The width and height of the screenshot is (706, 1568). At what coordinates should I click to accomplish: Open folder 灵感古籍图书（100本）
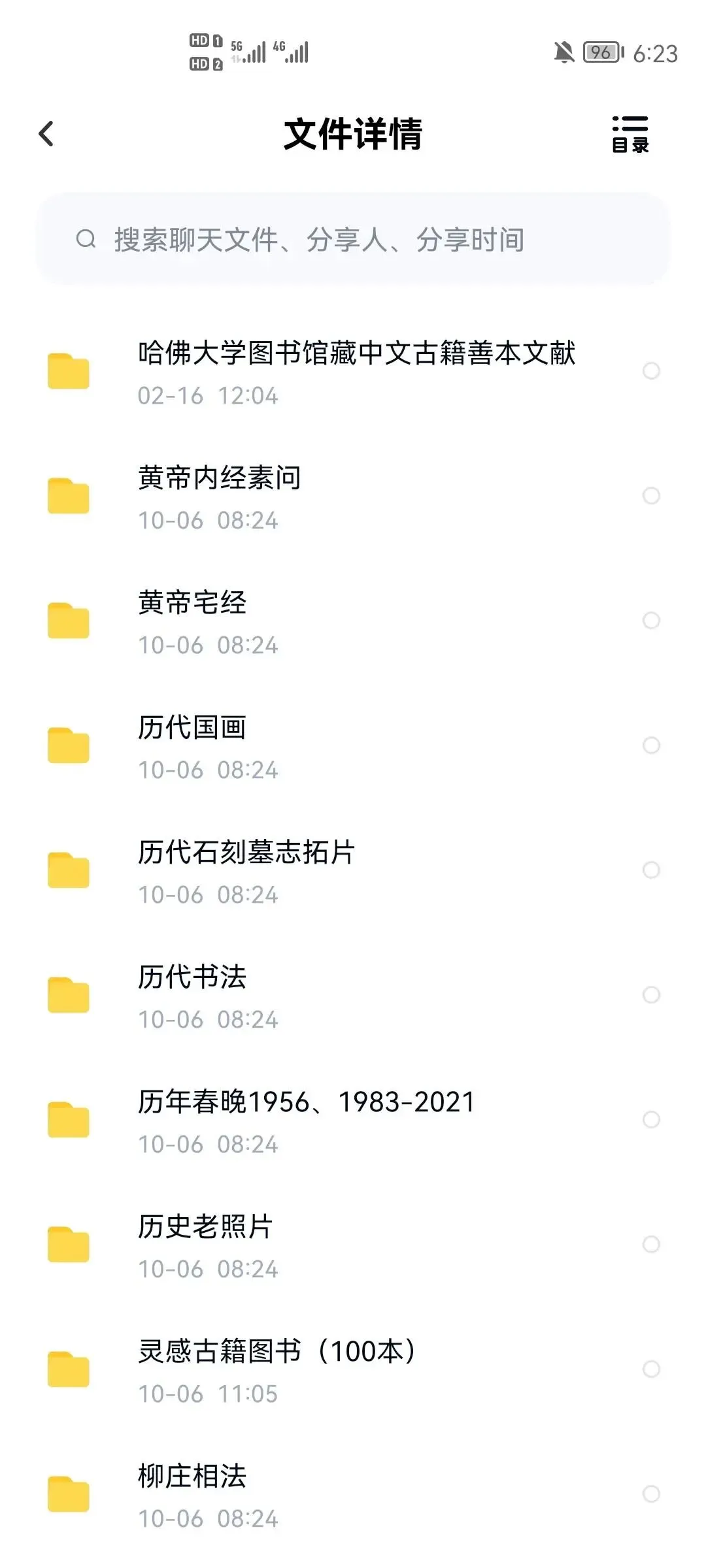coord(277,1369)
